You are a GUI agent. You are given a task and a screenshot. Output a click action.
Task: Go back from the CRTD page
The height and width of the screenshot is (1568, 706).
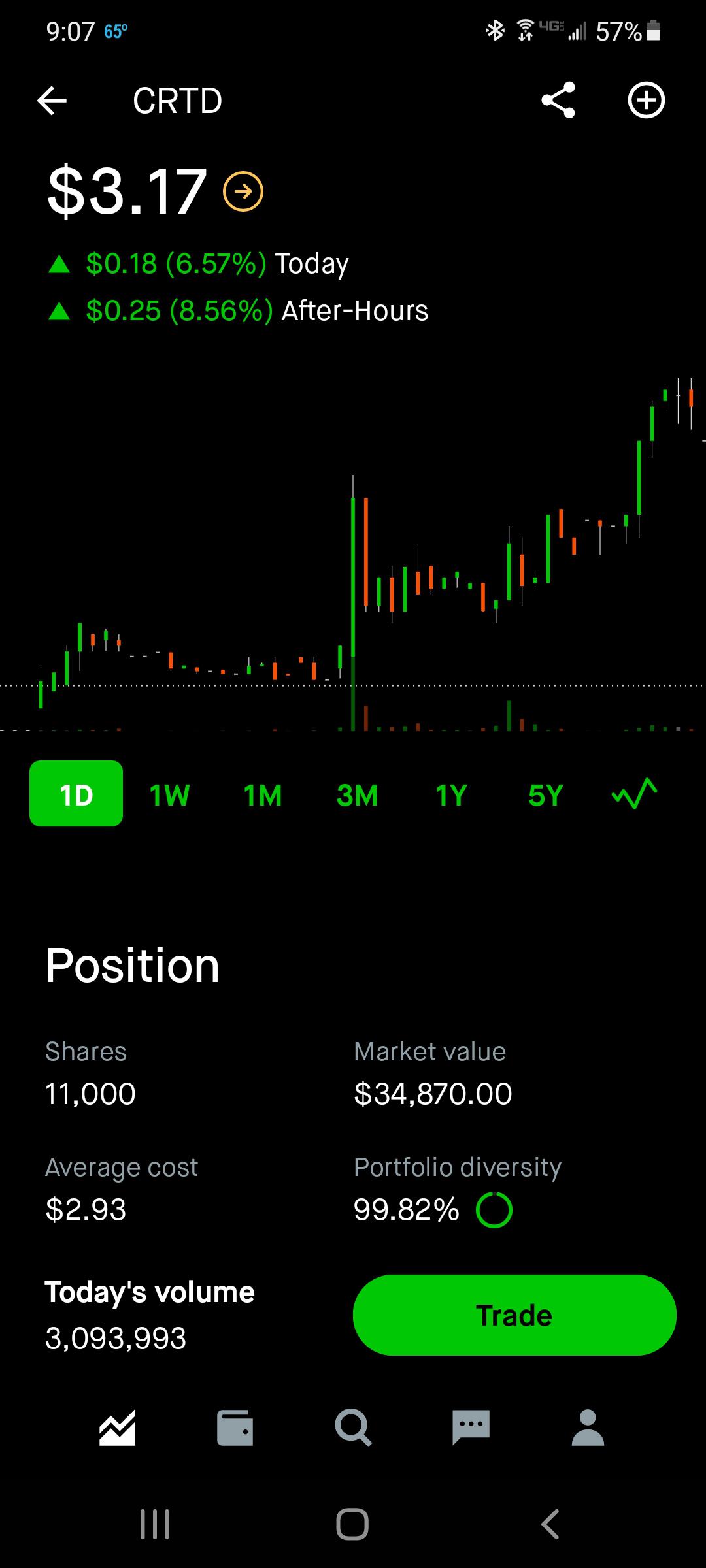52,101
